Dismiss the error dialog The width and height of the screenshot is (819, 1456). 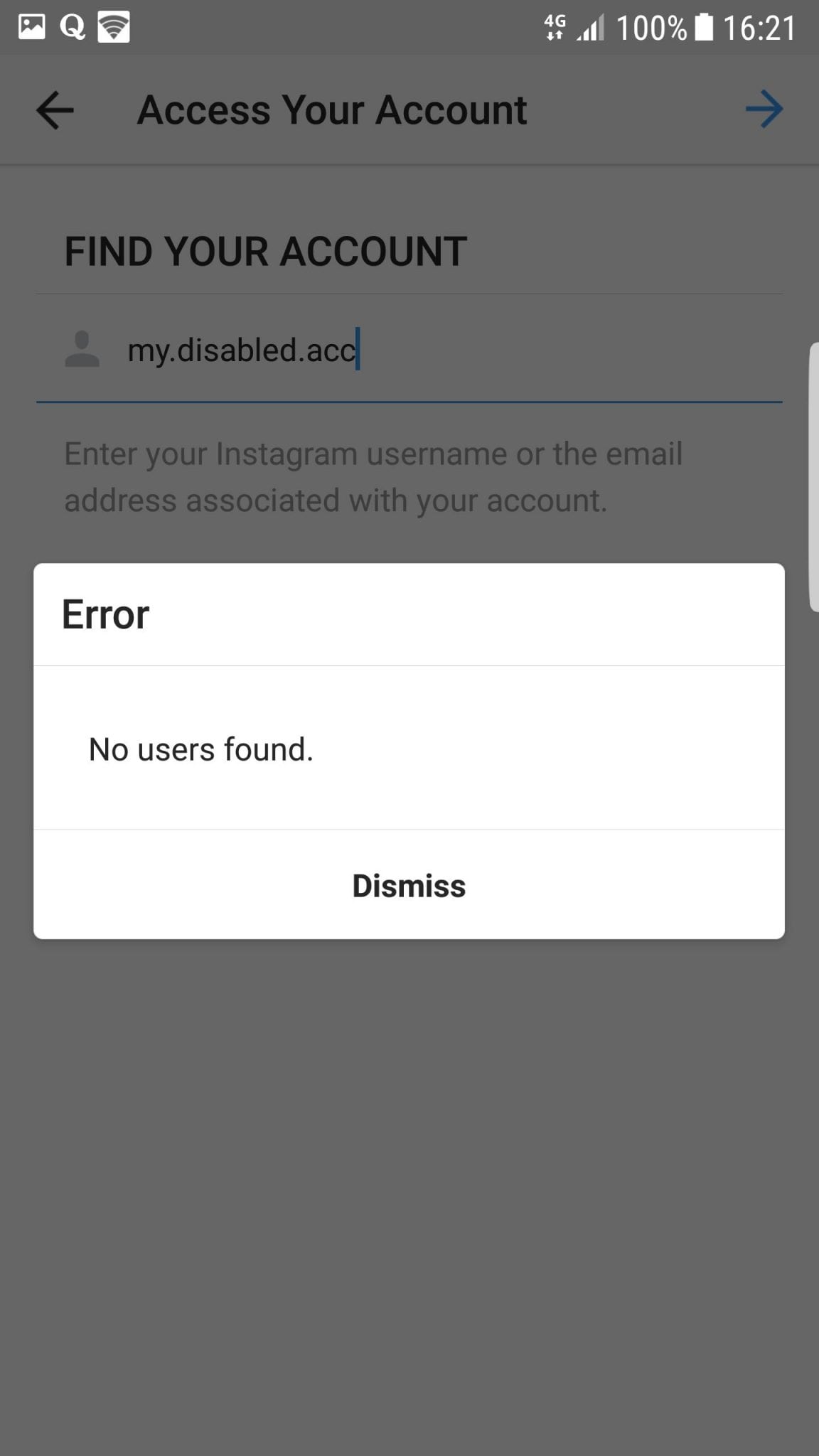(x=409, y=886)
